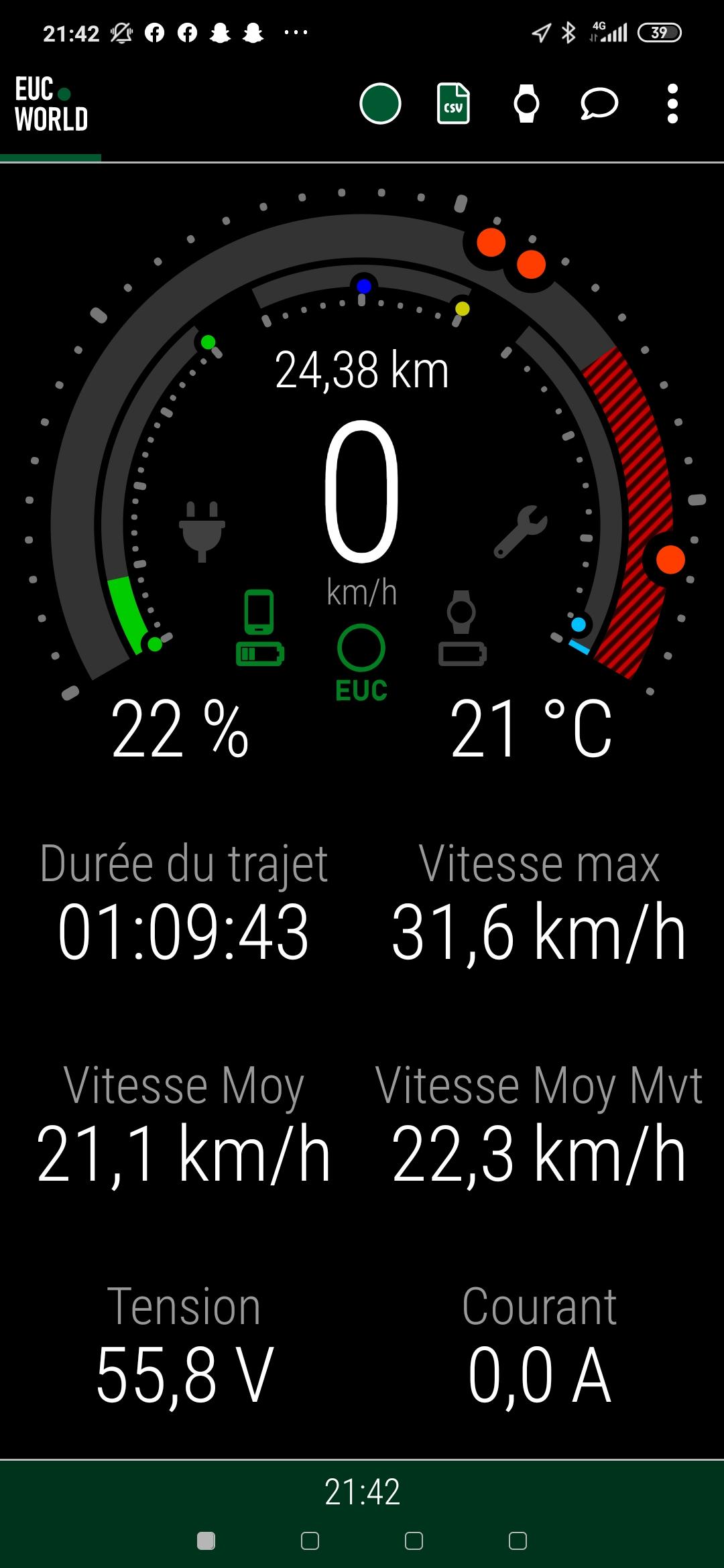Go to the second page indicator dot
Image resolution: width=724 pixels, height=1568 pixels.
[x=310, y=1541]
